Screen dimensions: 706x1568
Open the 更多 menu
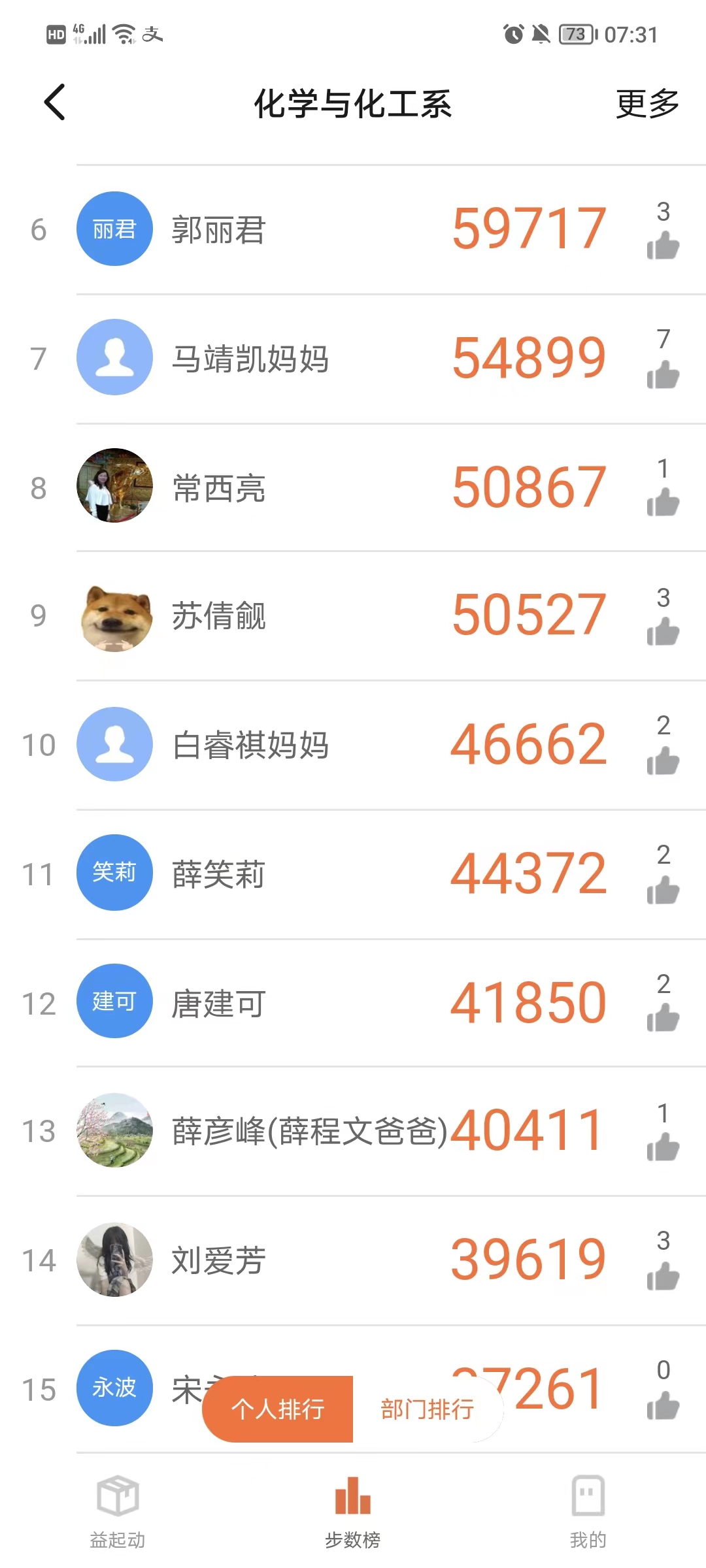tap(647, 104)
